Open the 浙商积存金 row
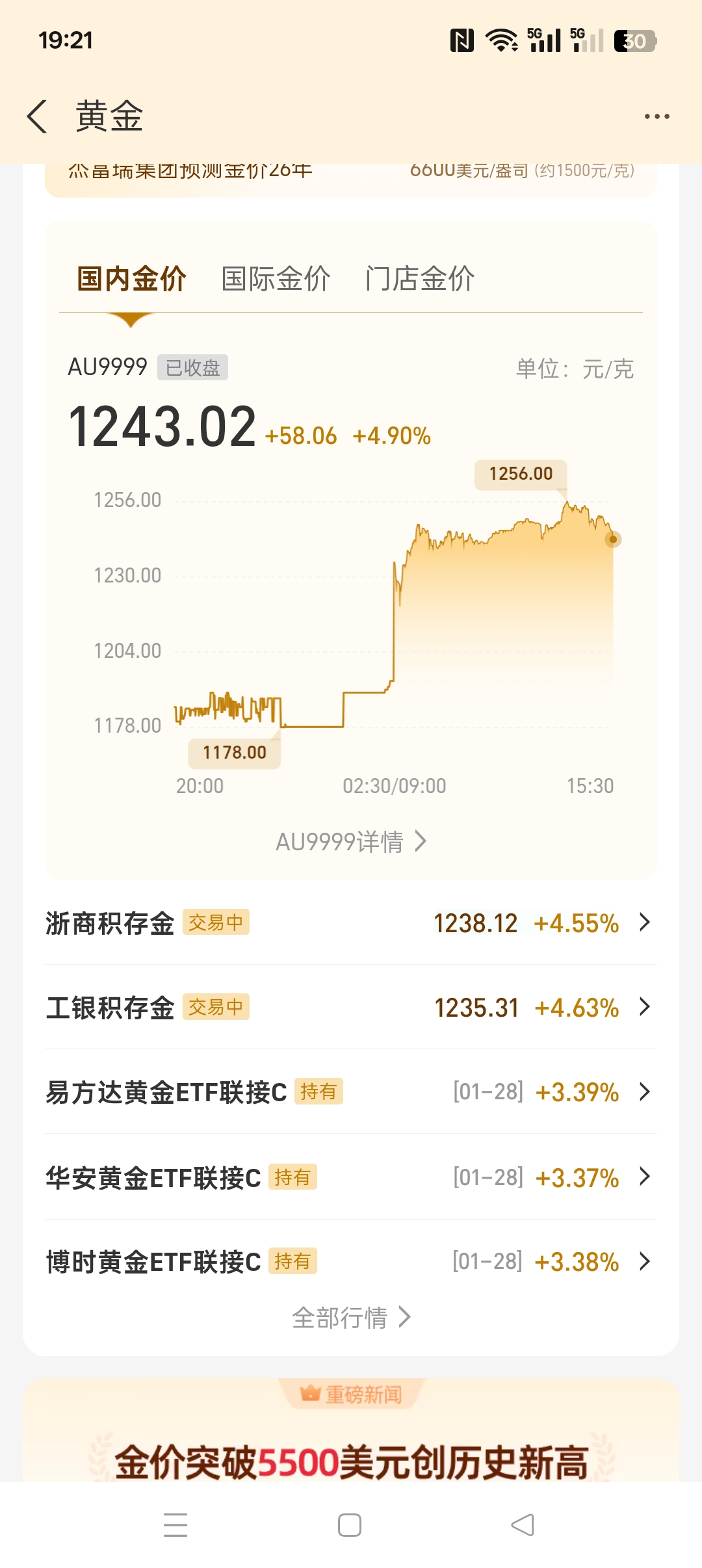Image resolution: width=702 pixels, height=1568 pixels. tap(351, 923)
